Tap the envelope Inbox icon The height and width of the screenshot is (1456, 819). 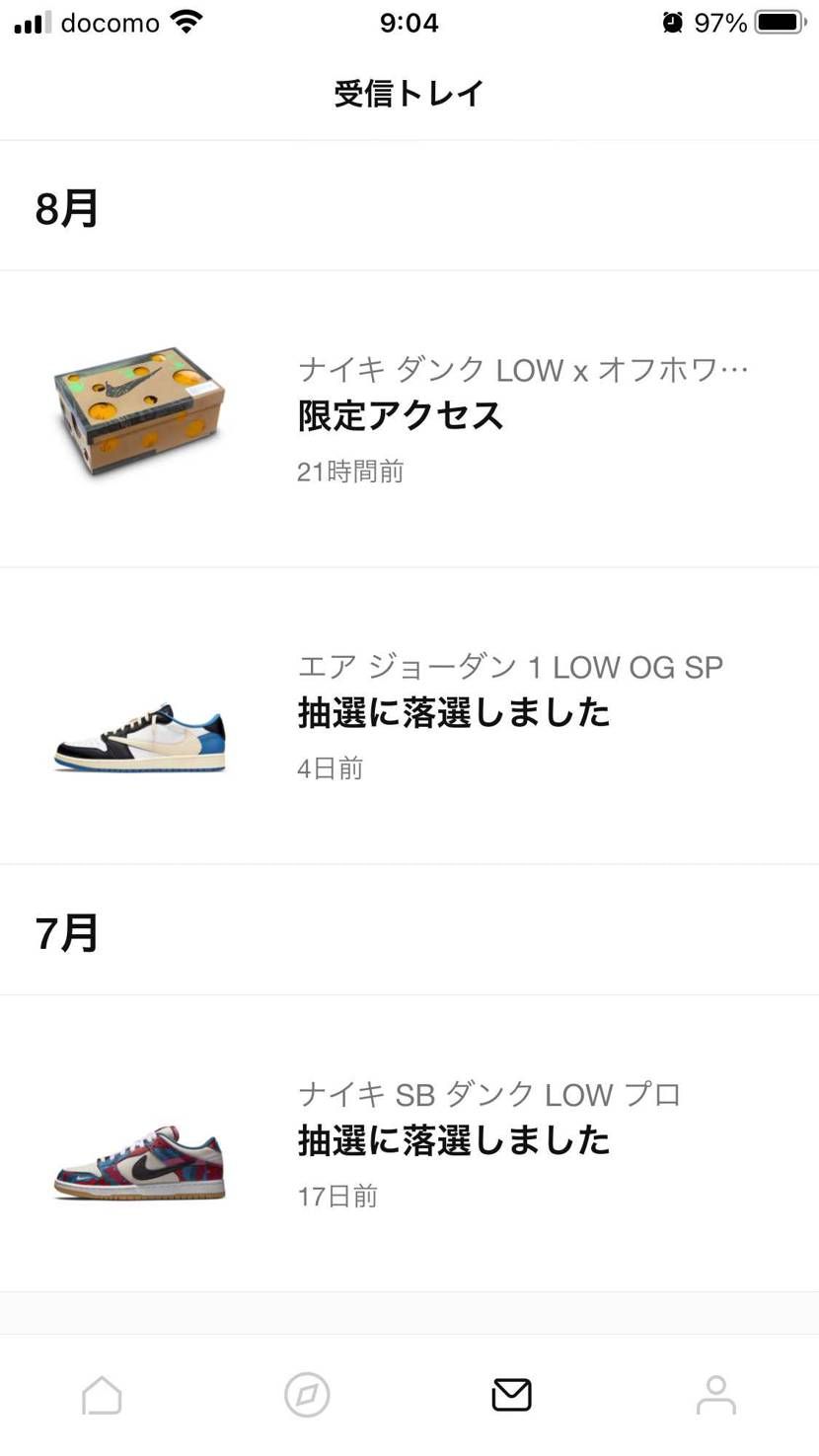coord(511,1395)
